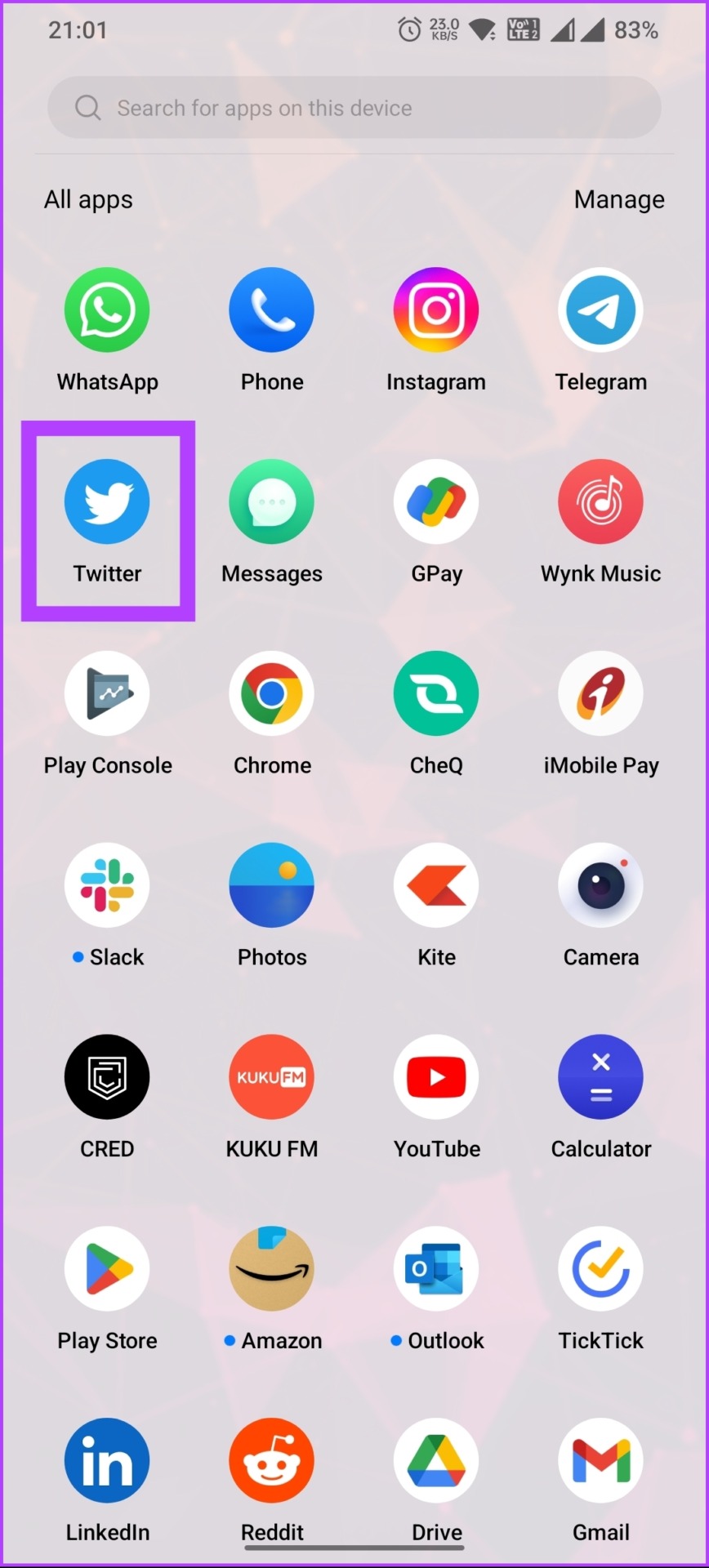Launch the Camera
The image size is (709, 1568).
tap(600, 885)
